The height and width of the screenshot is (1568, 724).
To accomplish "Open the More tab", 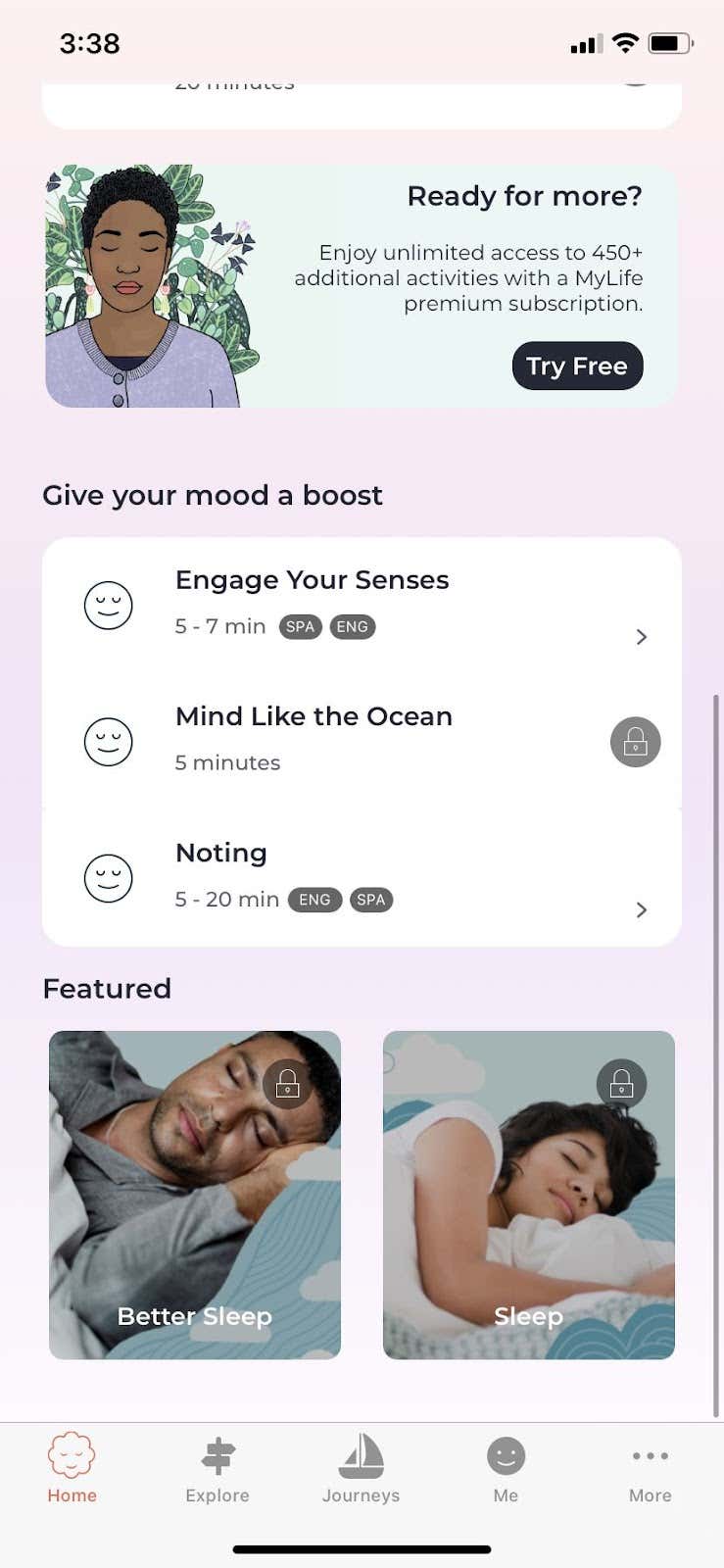I will [650, 1467].
